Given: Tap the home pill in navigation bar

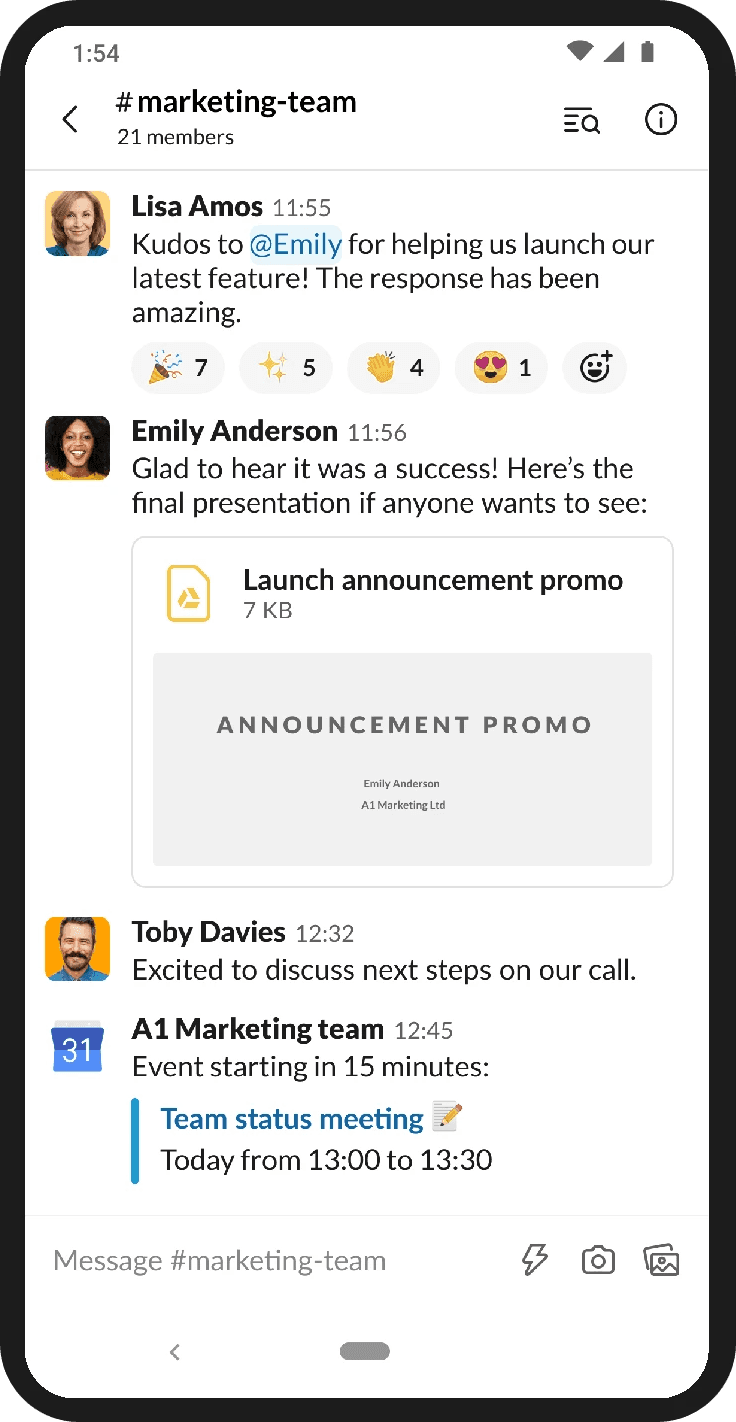Looking at the screenshot, I should click(364, 1351).
